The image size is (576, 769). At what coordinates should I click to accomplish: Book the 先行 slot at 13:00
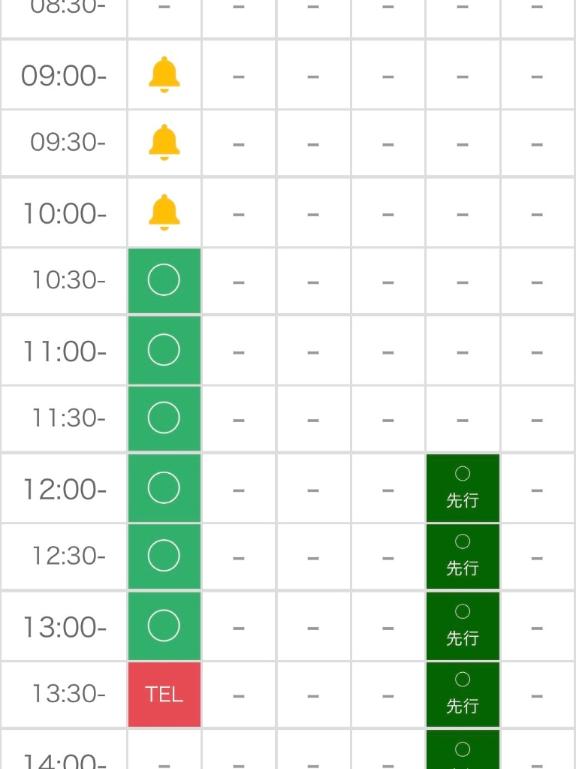point(463,626)
